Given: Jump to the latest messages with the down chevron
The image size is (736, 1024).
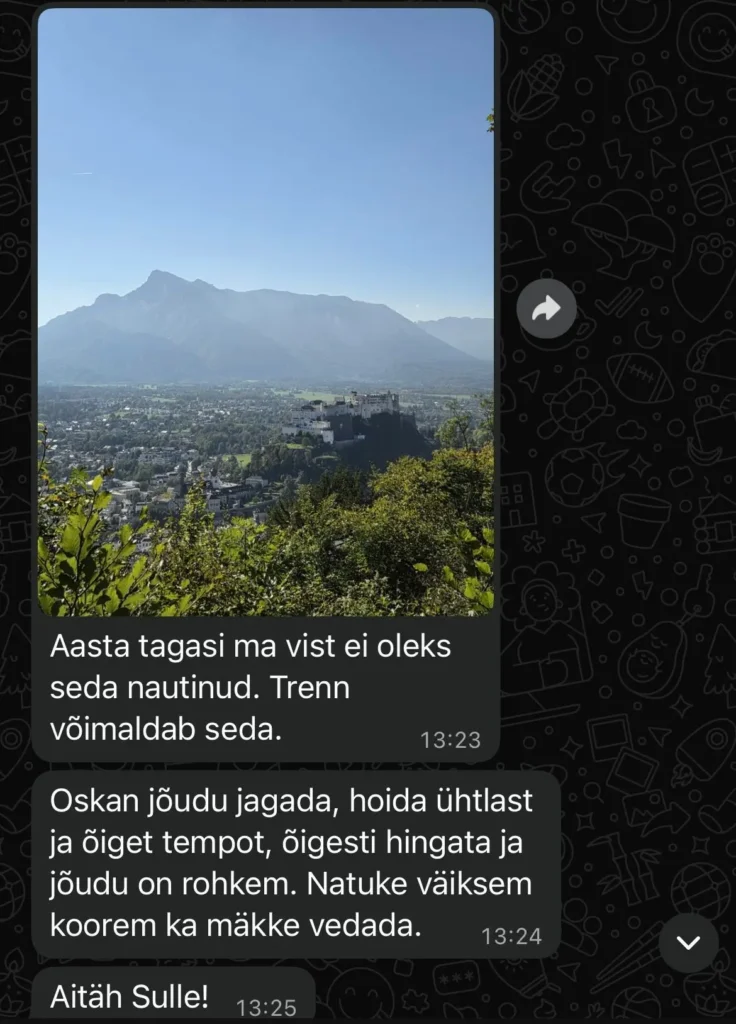Looking at the screenshot, I should 689,943.
